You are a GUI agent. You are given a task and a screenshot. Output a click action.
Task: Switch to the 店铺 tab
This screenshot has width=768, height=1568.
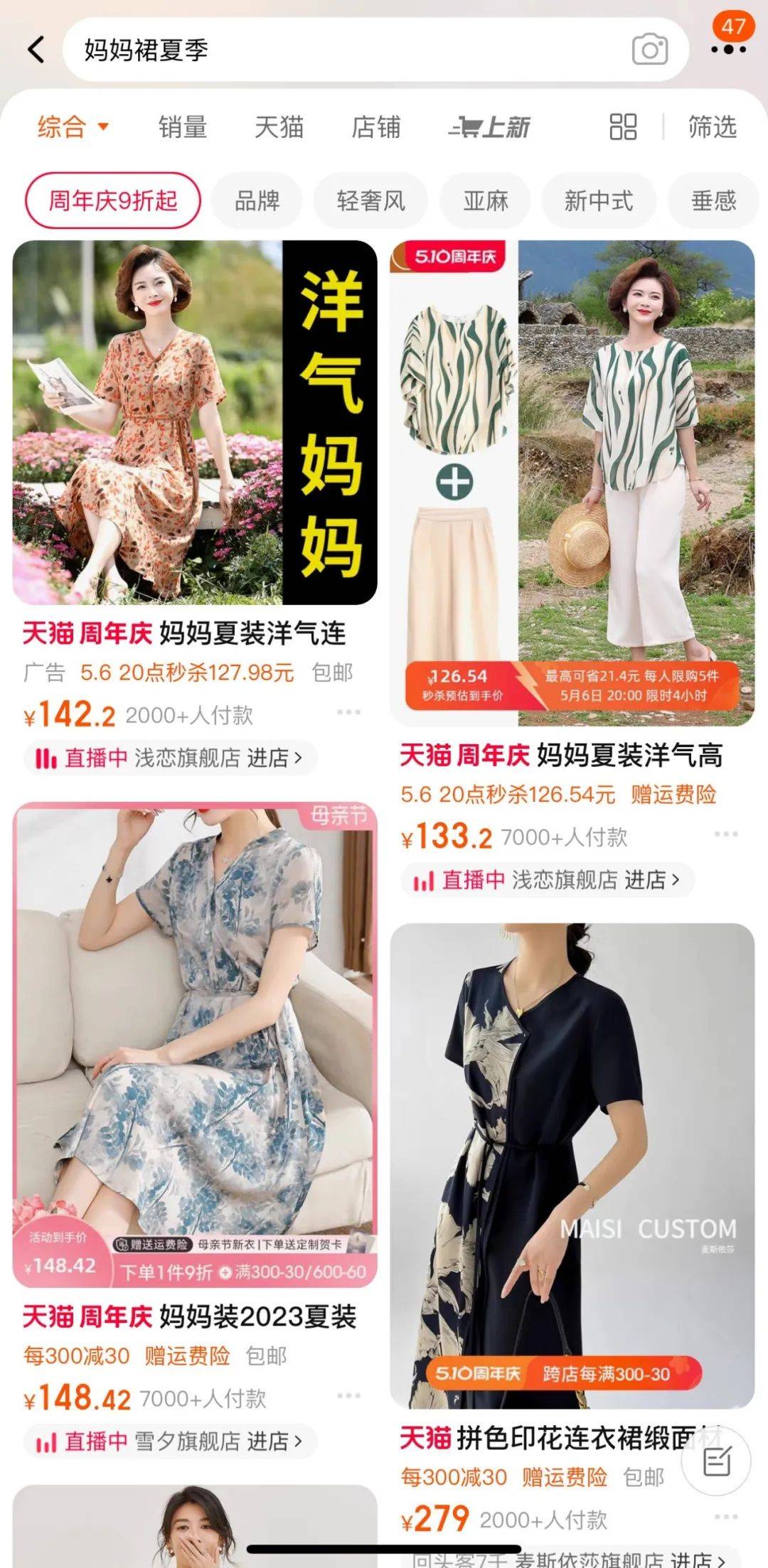point(375,127)
